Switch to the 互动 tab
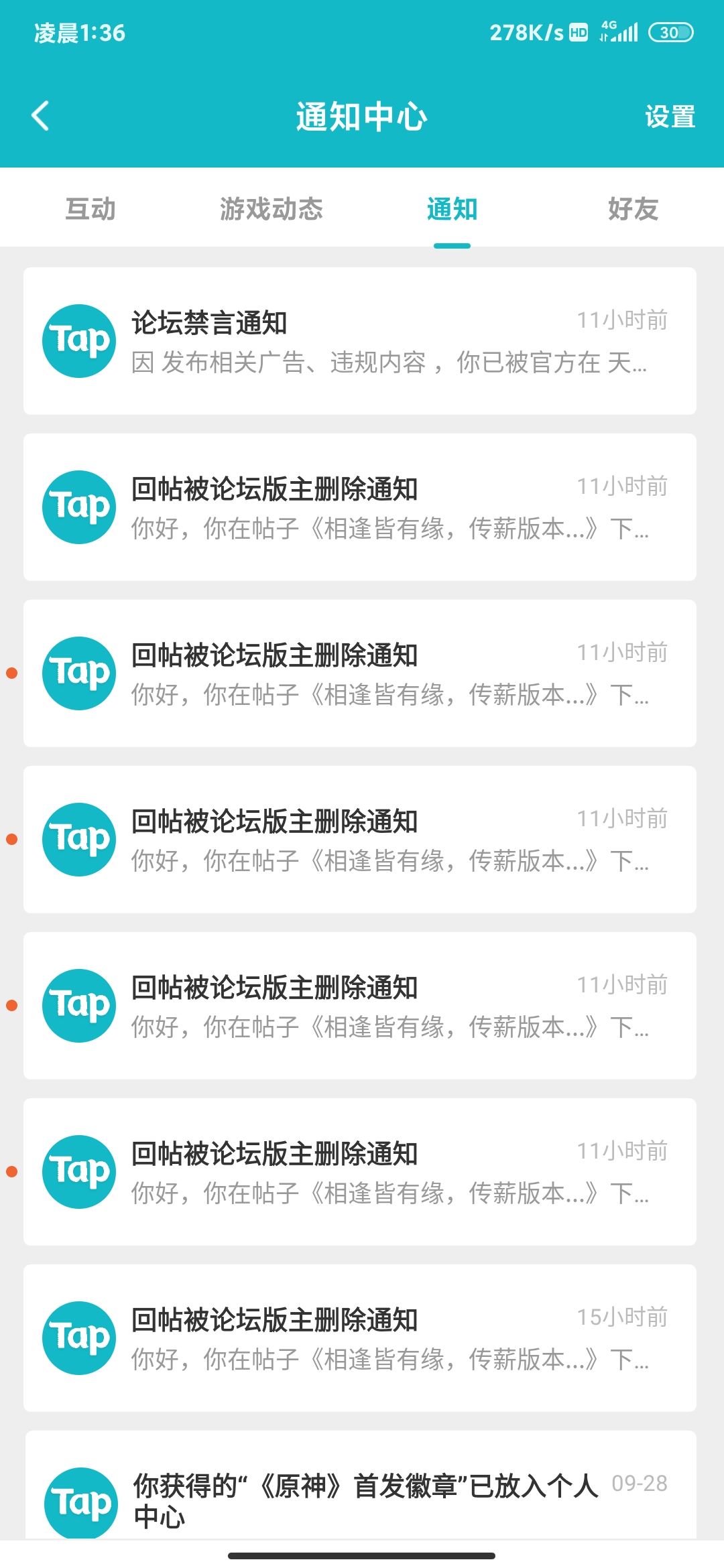 click(90, 208)
